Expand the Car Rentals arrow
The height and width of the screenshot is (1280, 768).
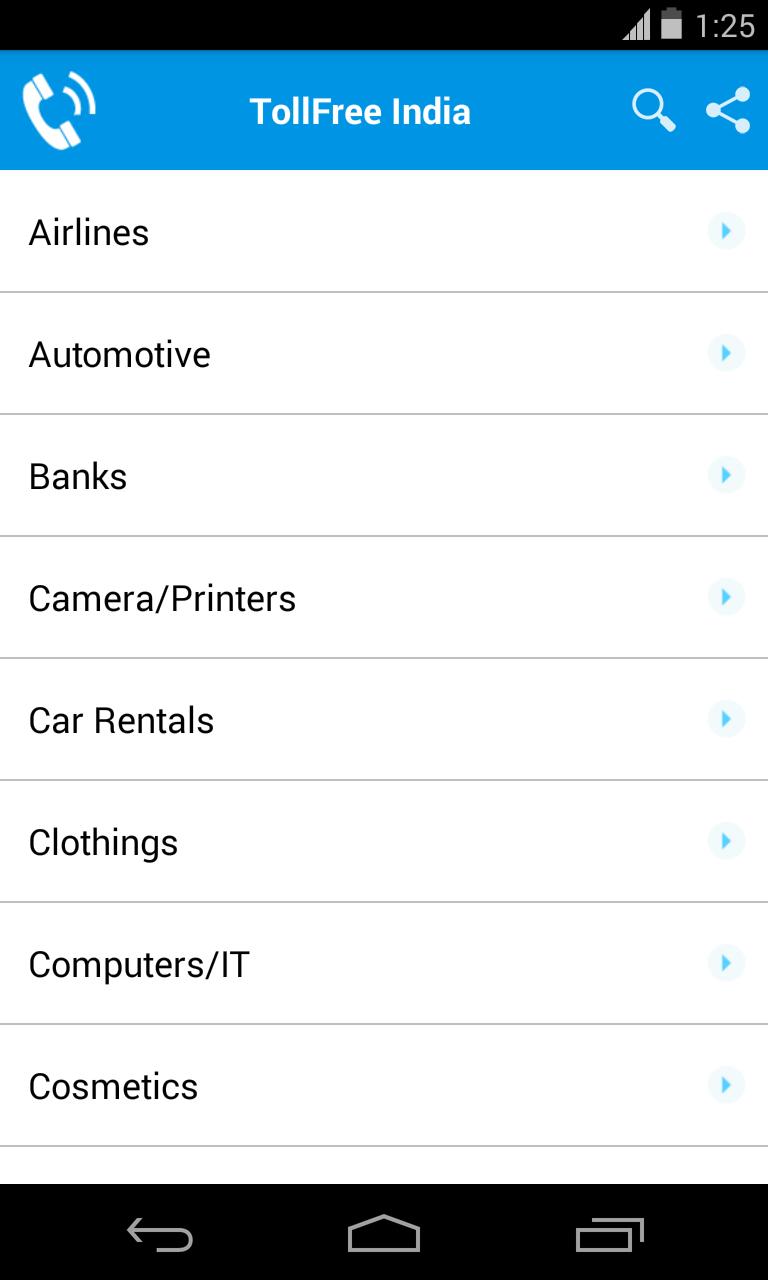click(x=726, y=719)
